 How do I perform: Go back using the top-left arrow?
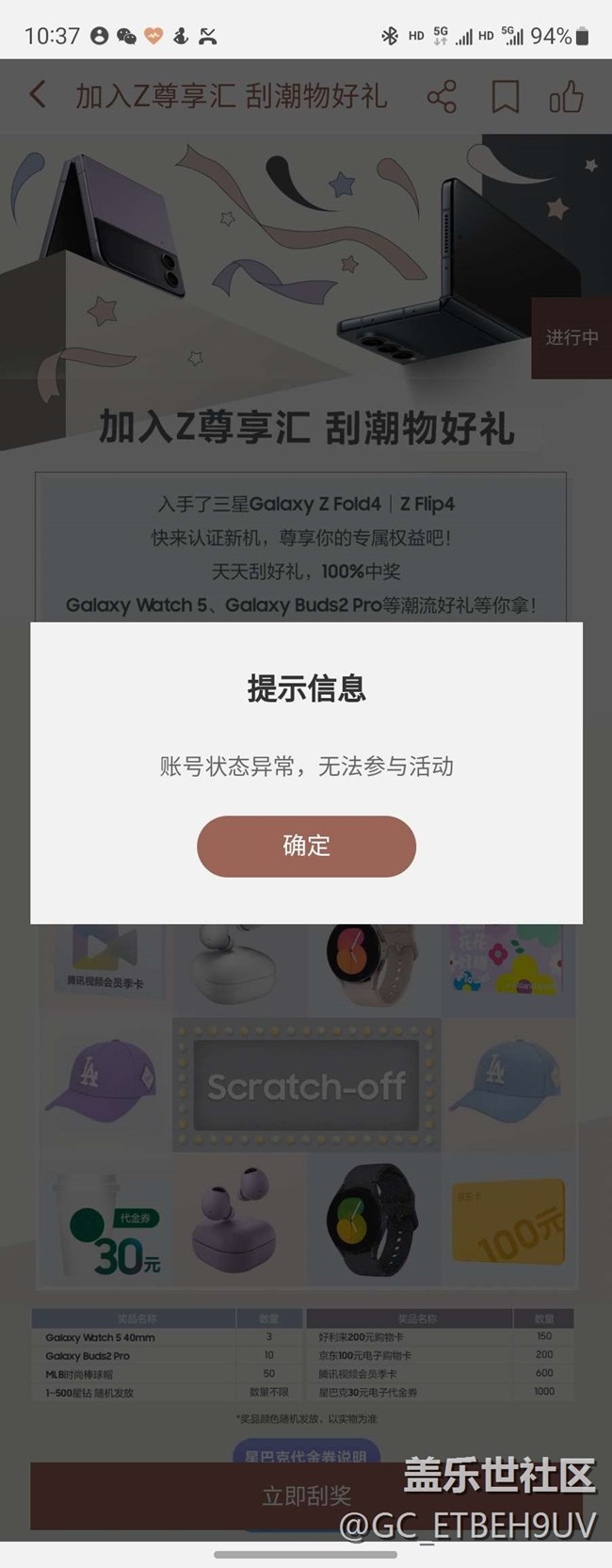38,95
